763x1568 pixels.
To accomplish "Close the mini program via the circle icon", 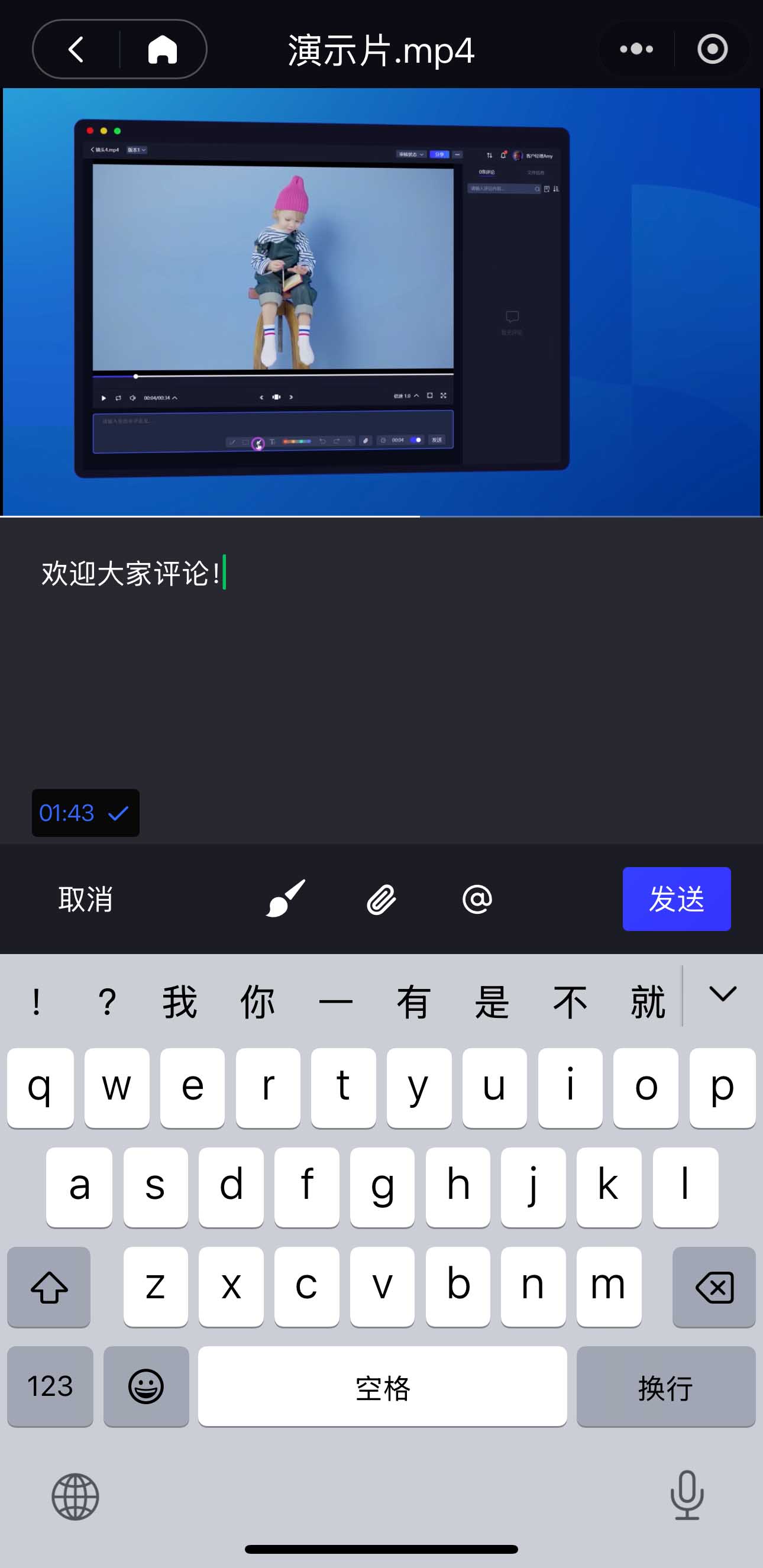I will pyautogui.click(x=712, y=49).
